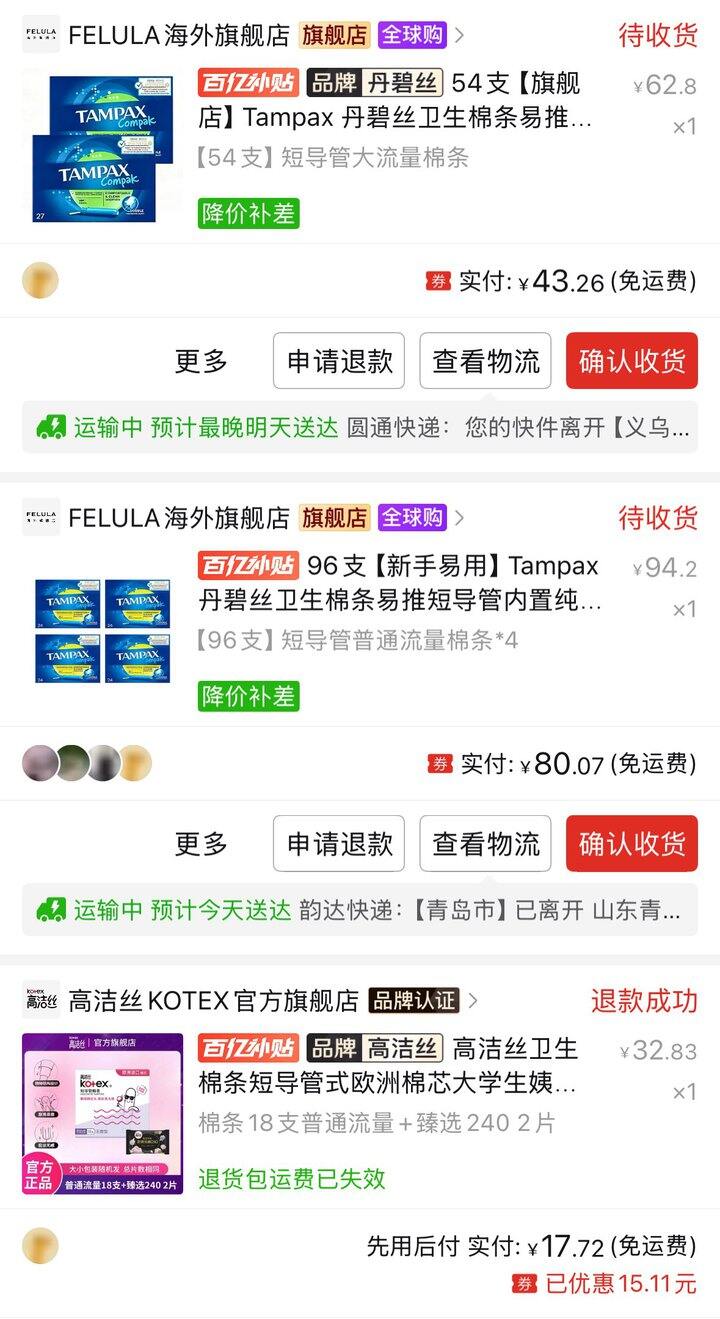The width and height of the screenshot is (720, 1319).
Task: Tap 查看物流 for the ¥43.26 order
Action: (x=485, y=361)
